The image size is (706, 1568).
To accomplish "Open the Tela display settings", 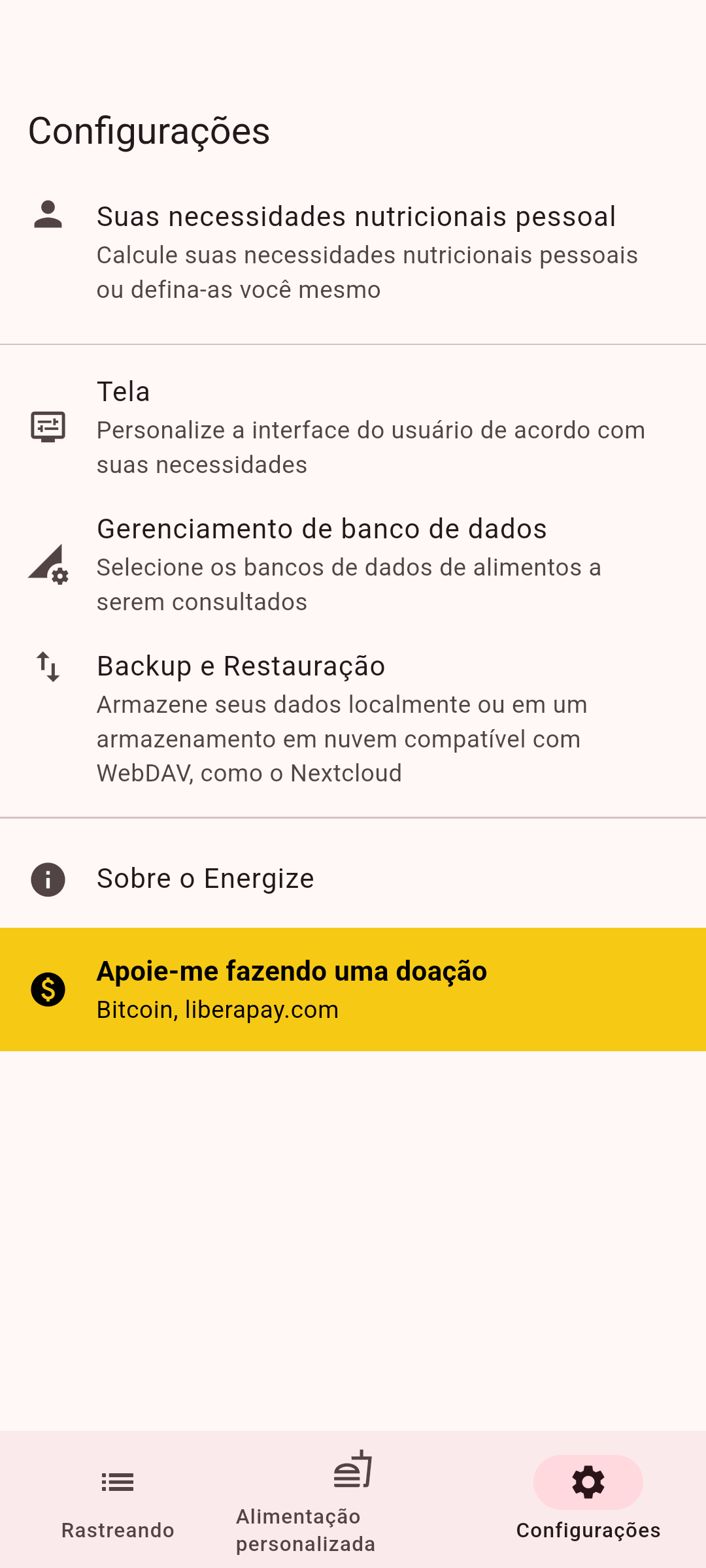I will point(353,427).
